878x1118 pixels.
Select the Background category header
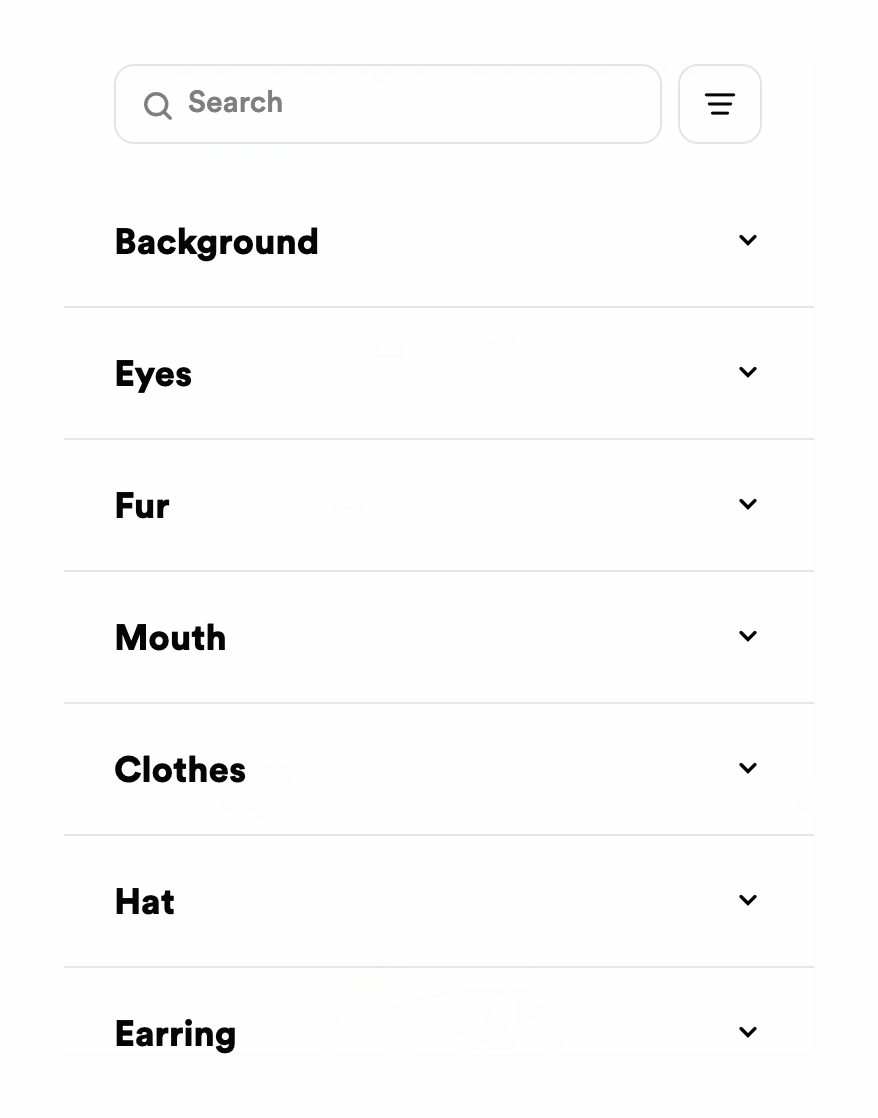coord(216,240)
